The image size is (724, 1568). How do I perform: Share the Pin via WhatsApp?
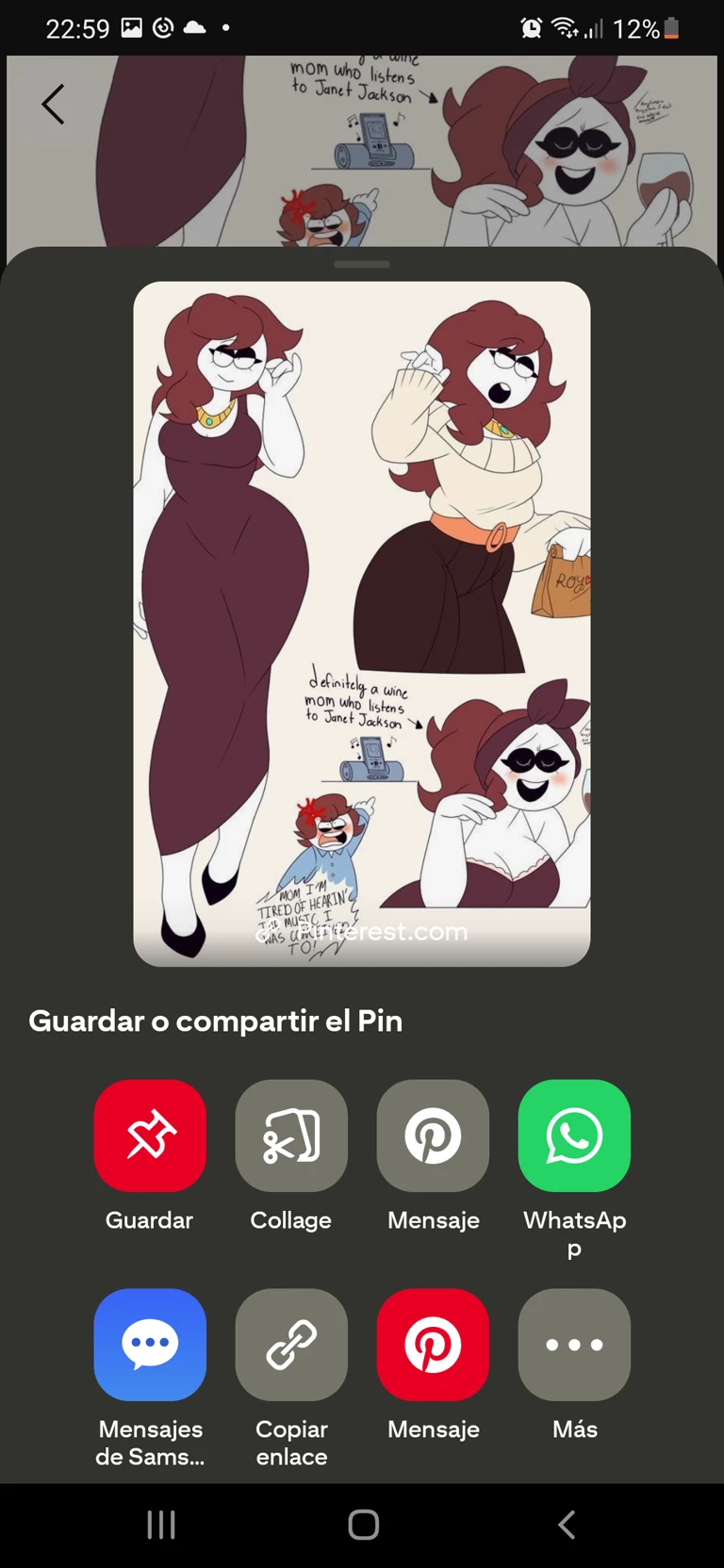[574, 1135]
